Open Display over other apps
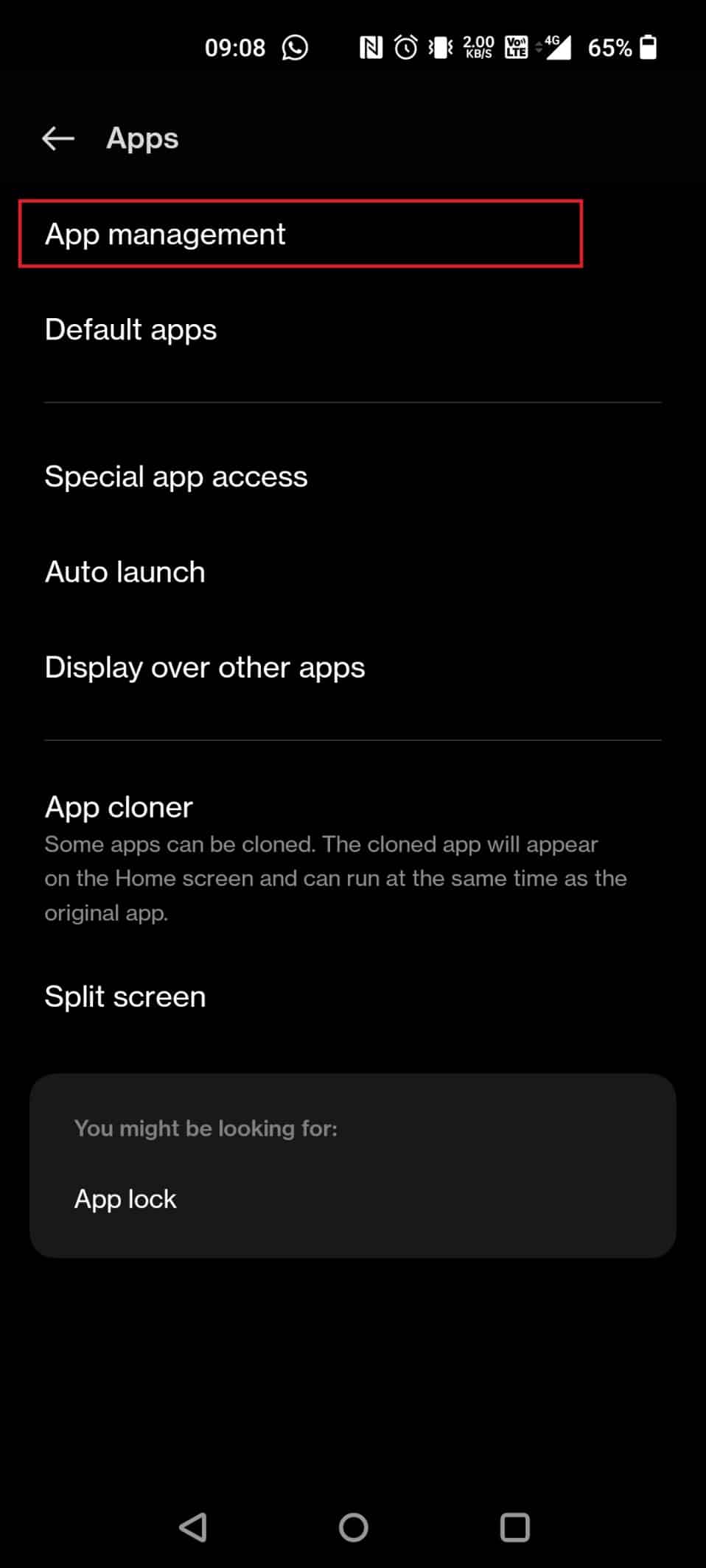 point(205,667)
